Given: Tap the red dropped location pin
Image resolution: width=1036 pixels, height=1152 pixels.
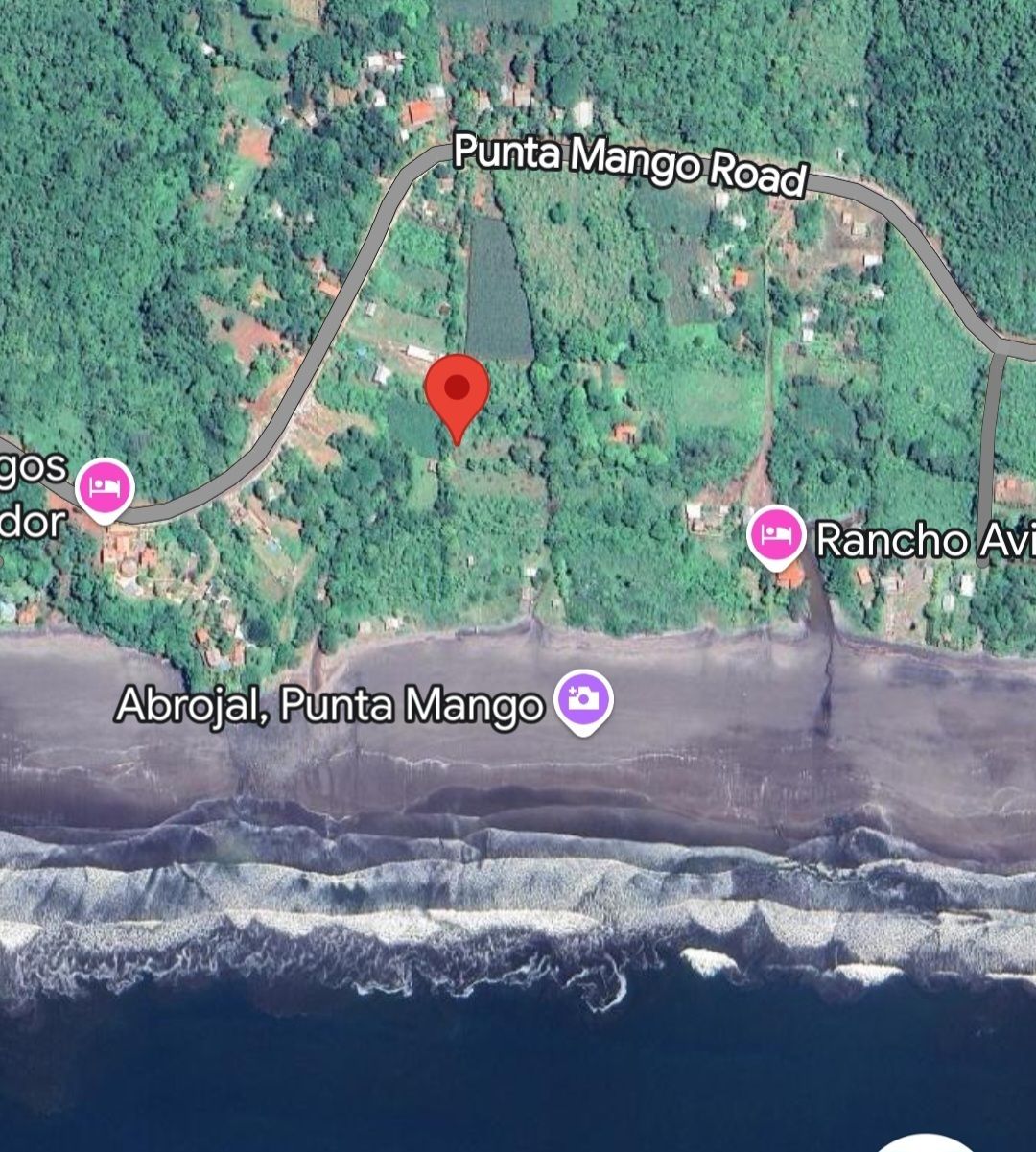Looking at the screenshot, I should tap(458, 391).
